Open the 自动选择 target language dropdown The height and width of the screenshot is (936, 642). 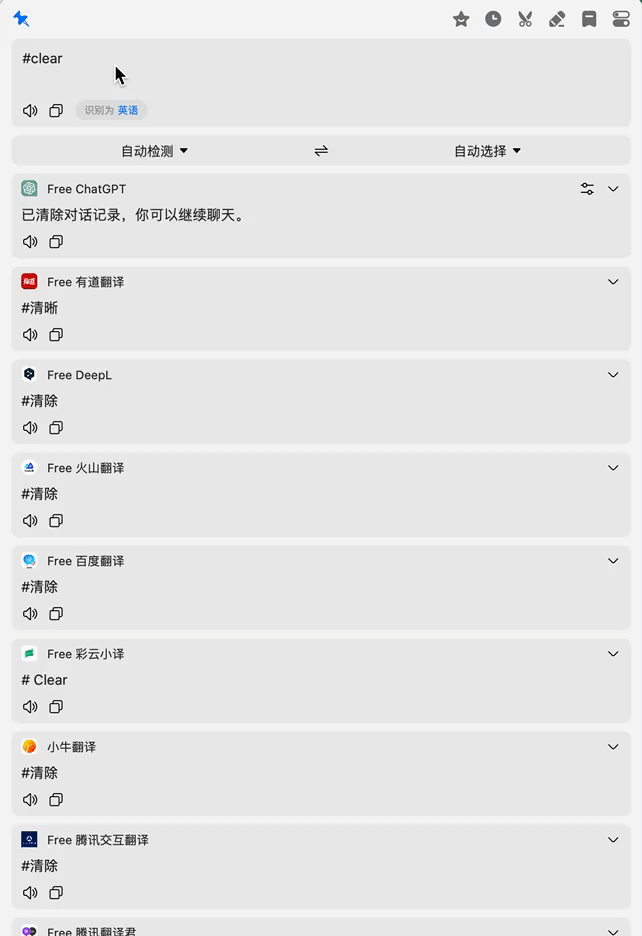coord(487,151)
